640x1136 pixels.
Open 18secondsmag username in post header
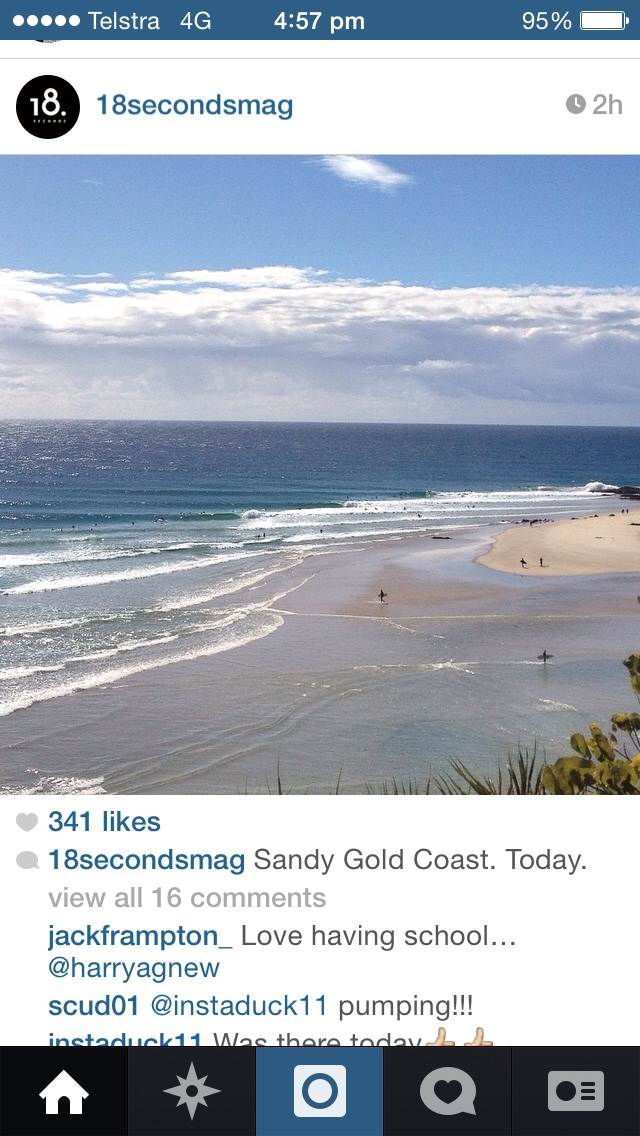point(194,106)
